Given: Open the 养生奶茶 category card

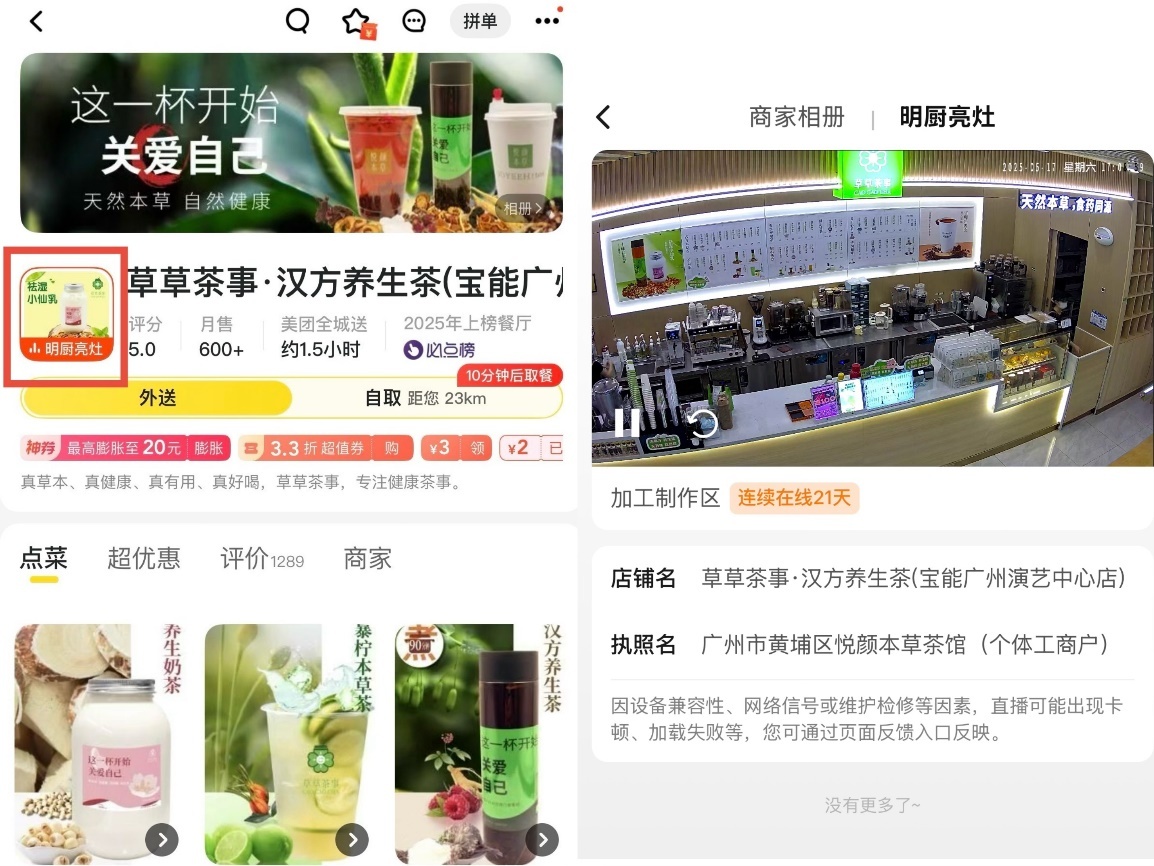Looking at the screenshot, I should point(98,740).
